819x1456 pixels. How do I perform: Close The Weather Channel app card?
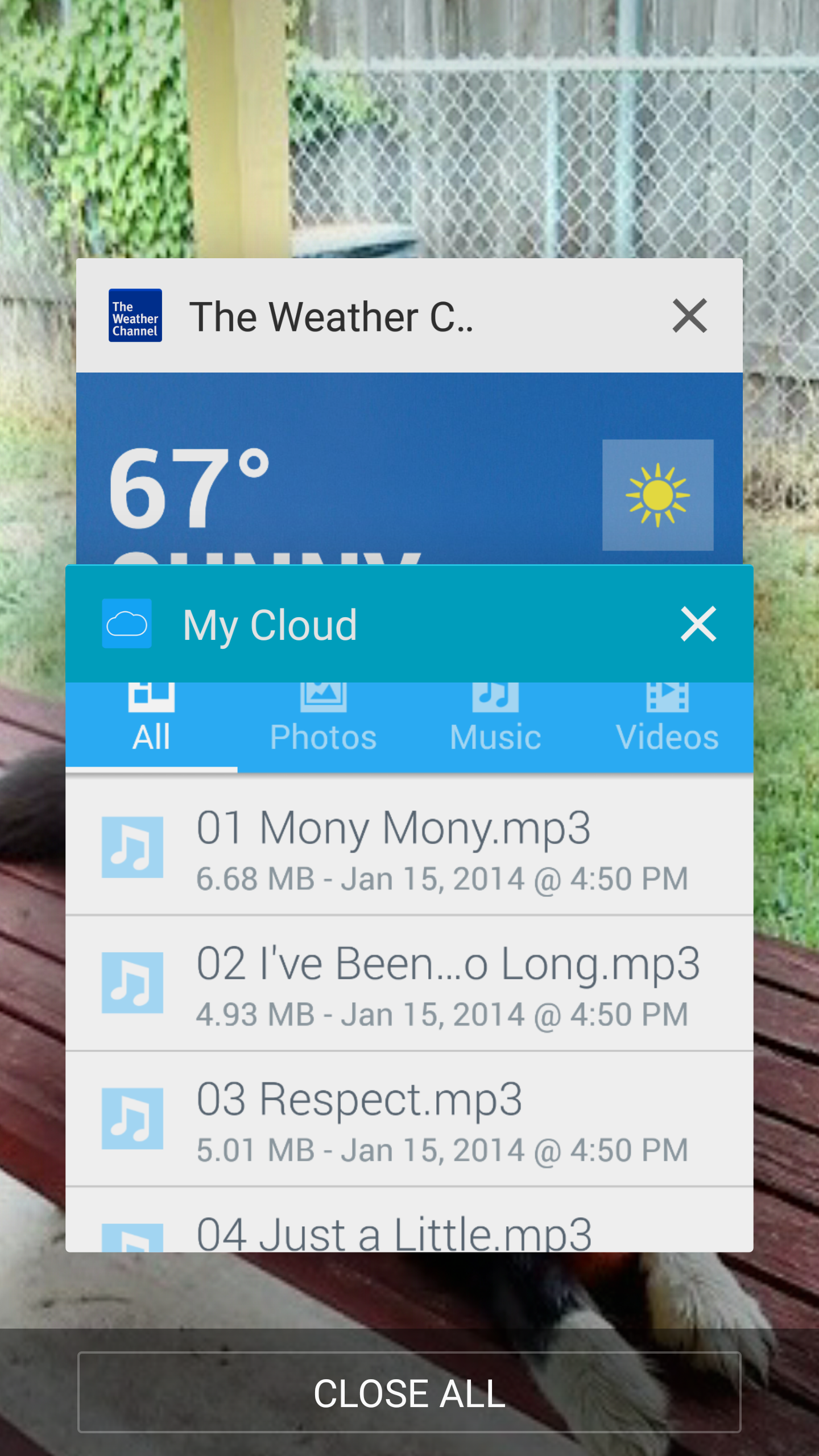coord(689,316)
